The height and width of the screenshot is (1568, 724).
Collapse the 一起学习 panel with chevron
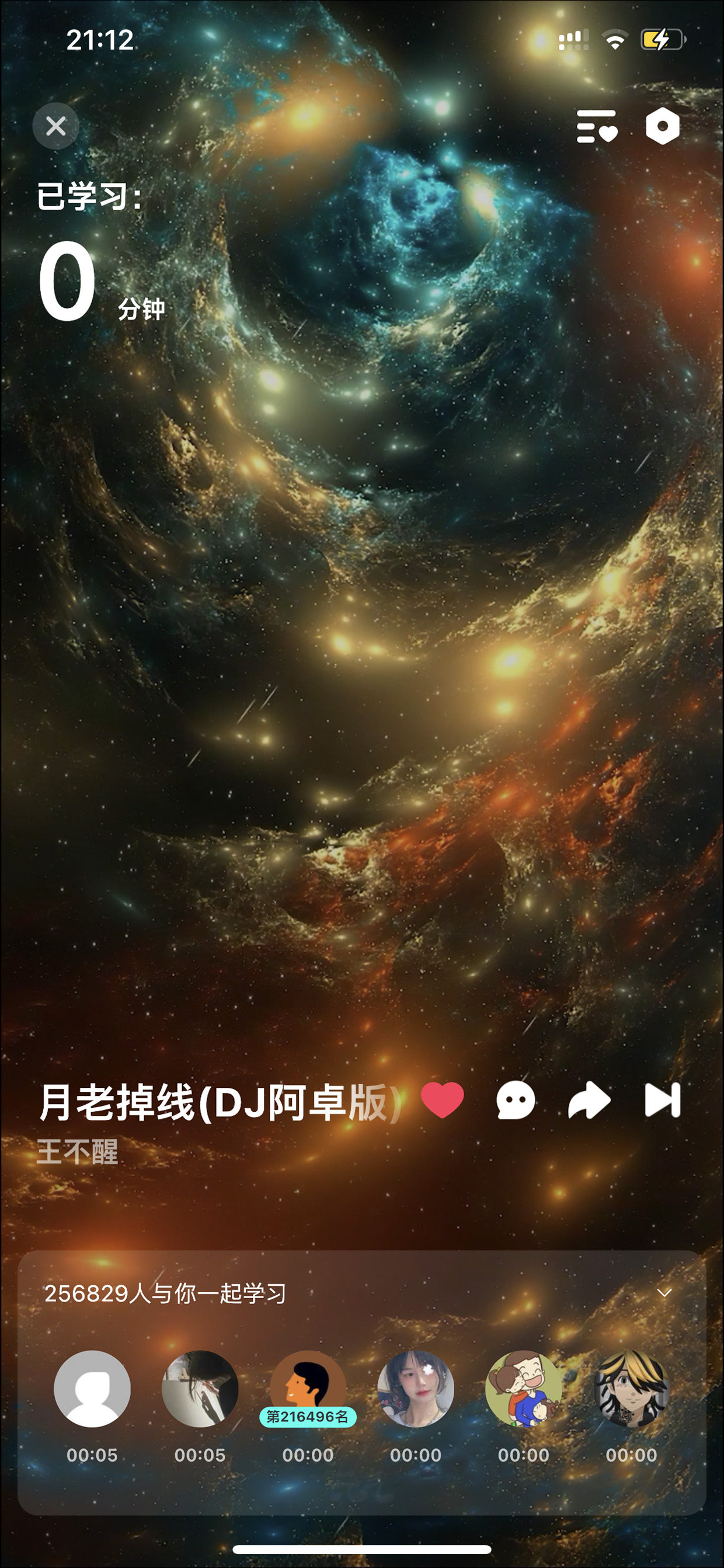pos(665,1292)
